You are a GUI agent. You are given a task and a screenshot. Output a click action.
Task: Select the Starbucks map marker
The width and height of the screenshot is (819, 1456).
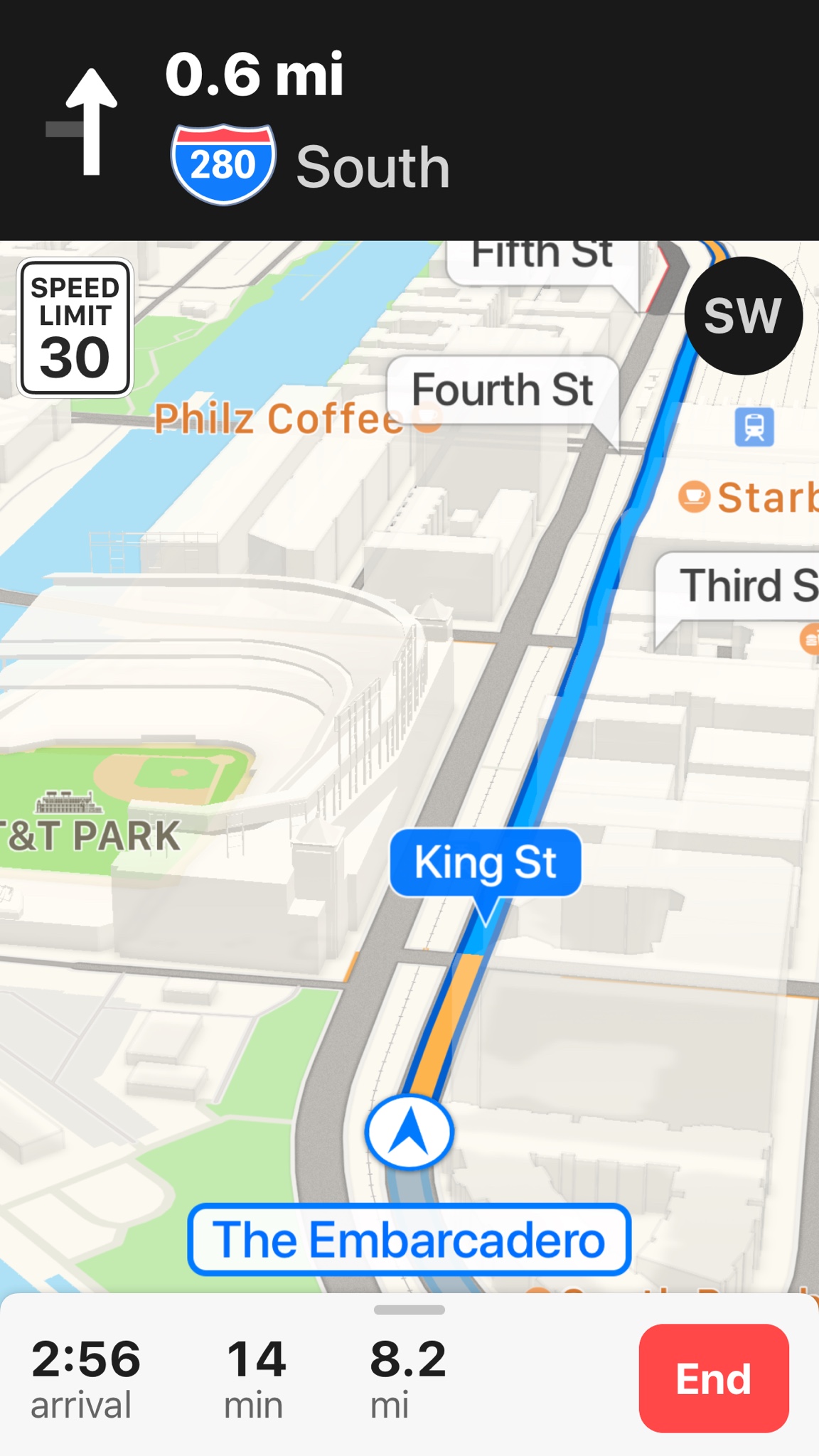tap(695, 496)
